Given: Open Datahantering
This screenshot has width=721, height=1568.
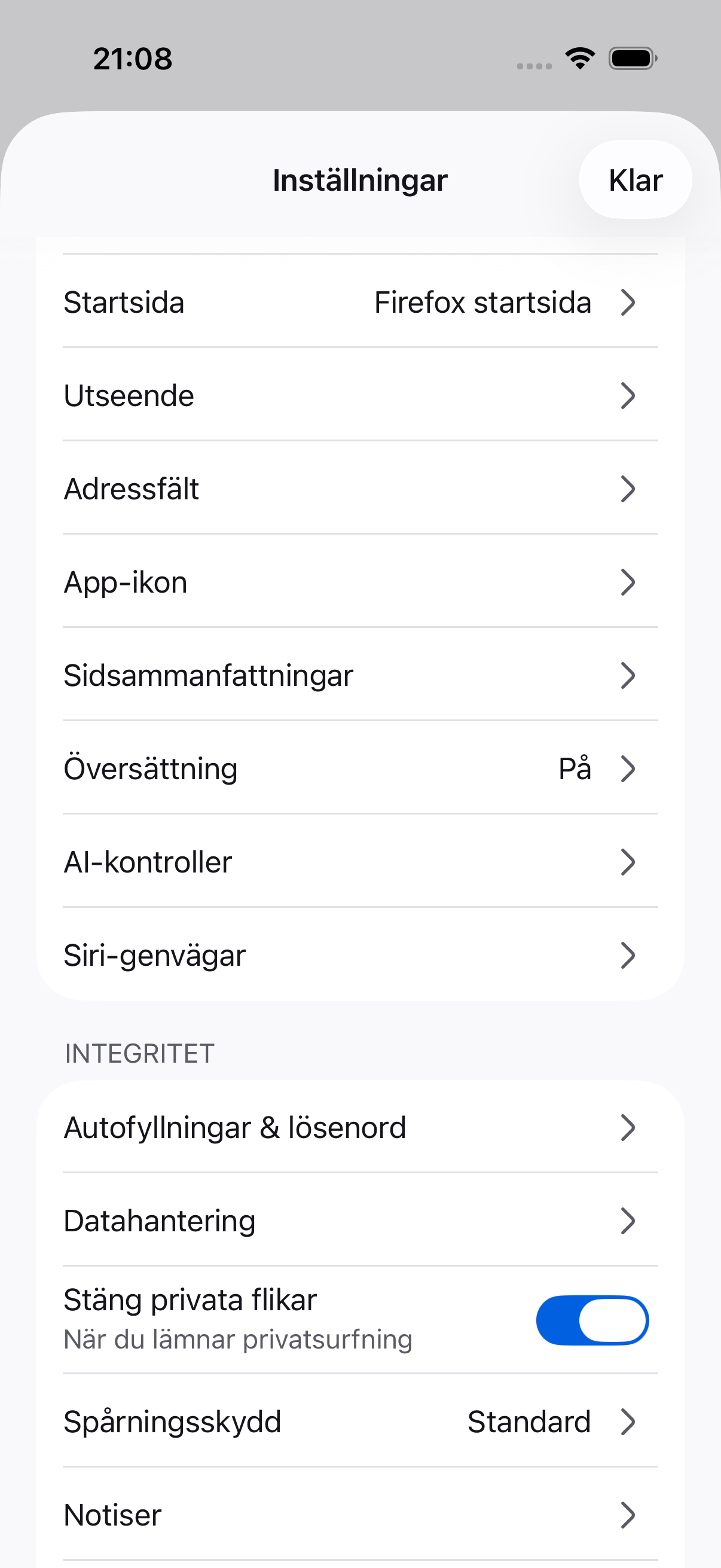Looking at the screenshot, I should pyautogui.click(x=360, y=1220).
